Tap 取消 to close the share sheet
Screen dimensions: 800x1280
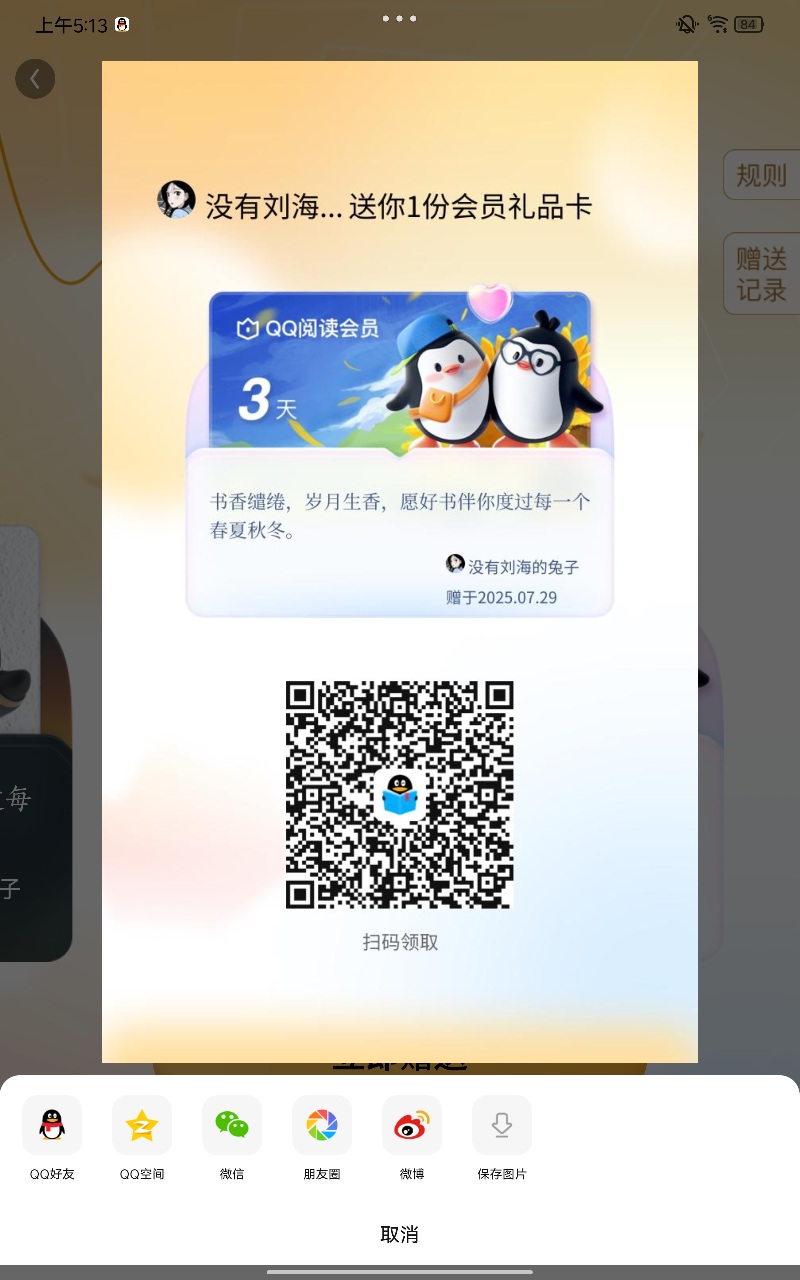click(399, 1234)
